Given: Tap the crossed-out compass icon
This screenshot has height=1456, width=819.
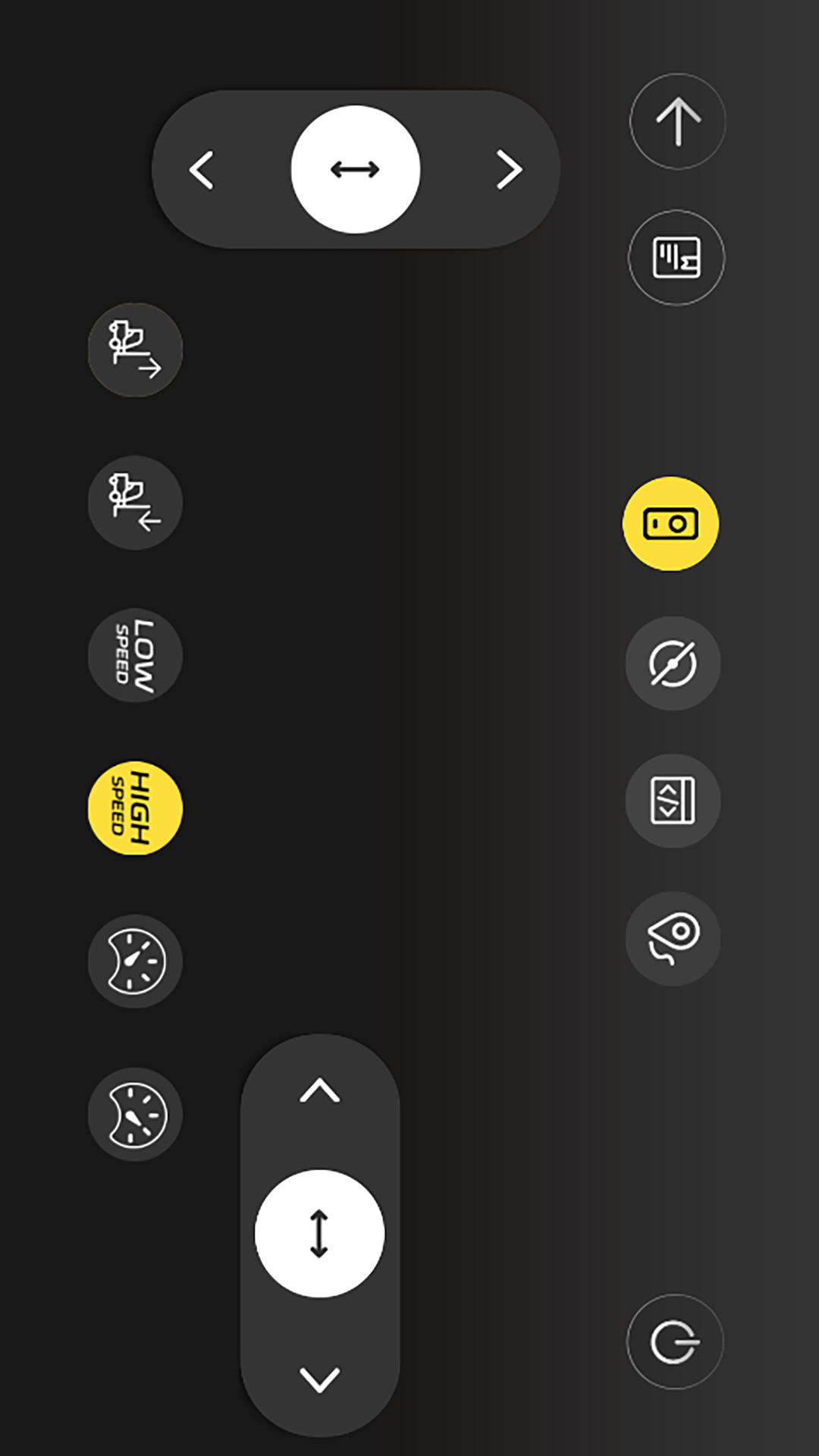Looking at the screenshot, I should pos(673,664).
